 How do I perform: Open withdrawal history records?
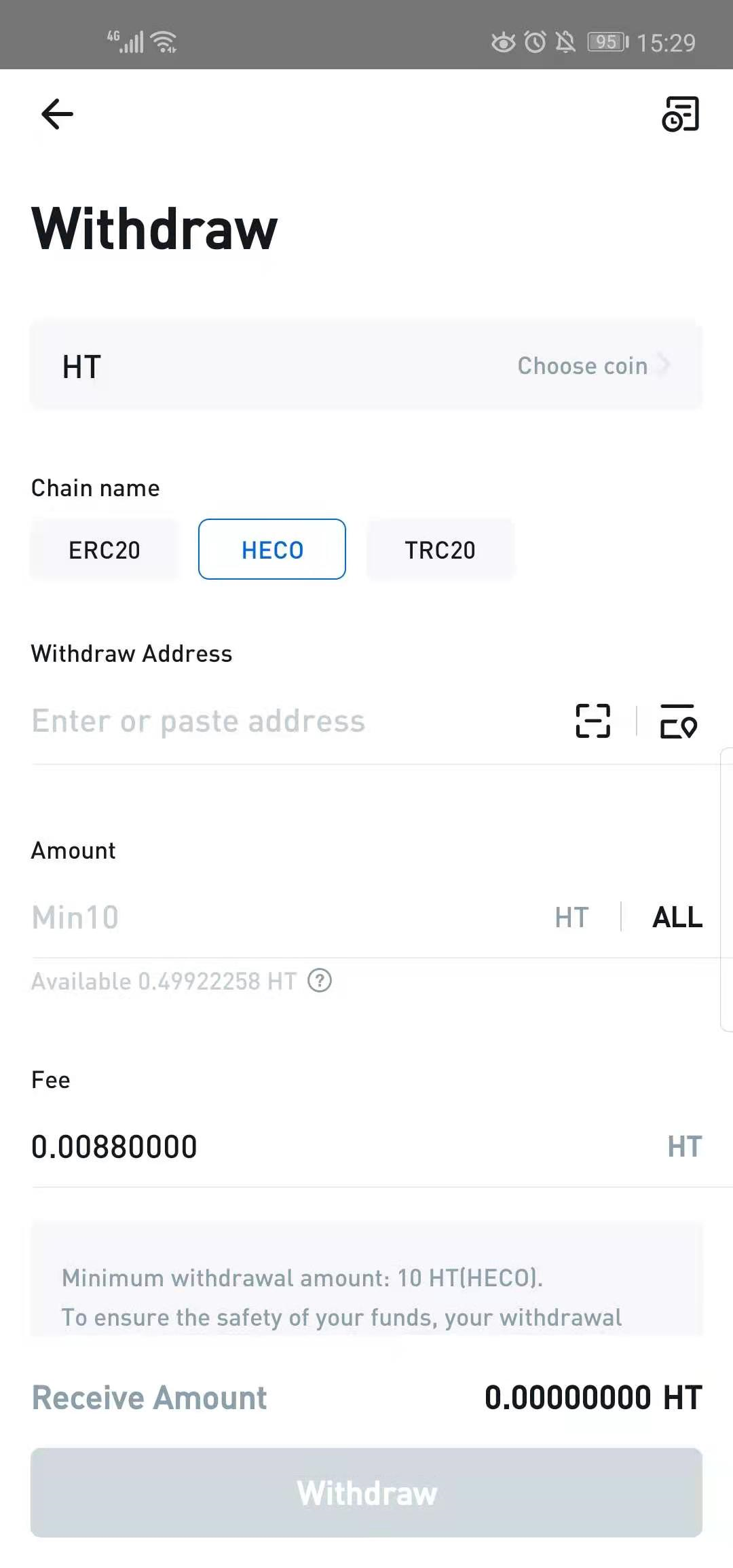680,114
